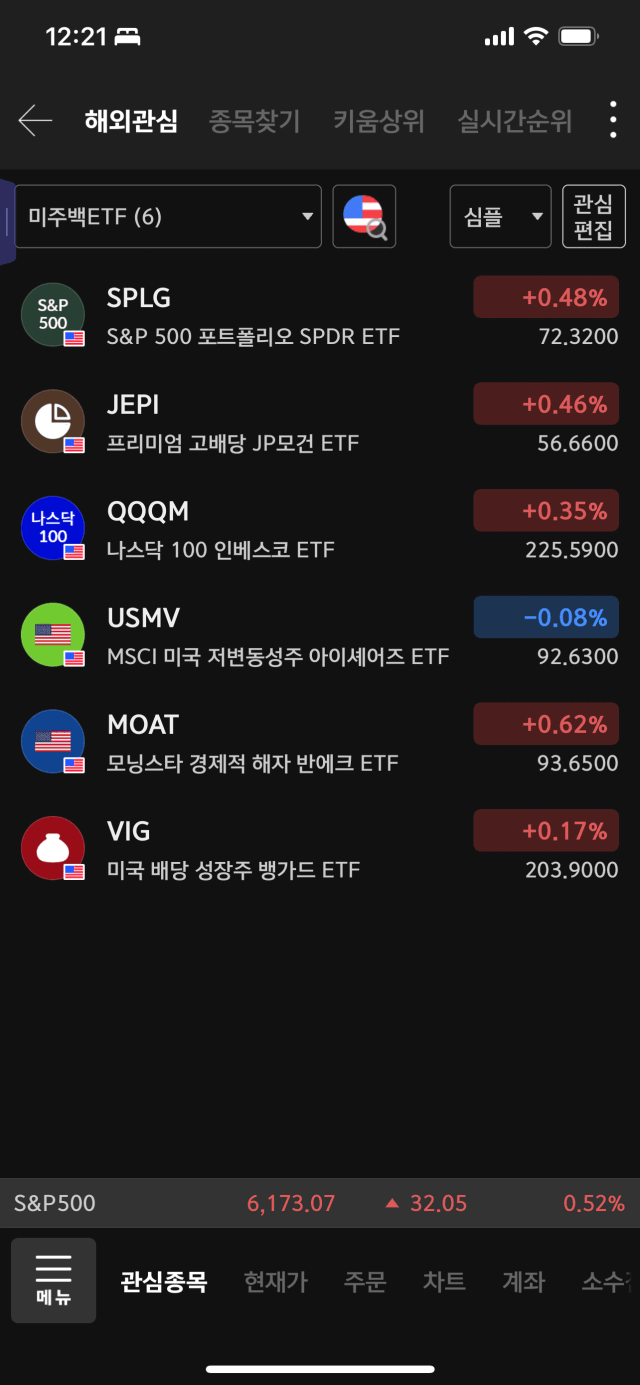Image resolution: width=640 pixels, height=1385 pixels.
Task: Switch to the 종목찾기 tab
Action: click(254, 122)
